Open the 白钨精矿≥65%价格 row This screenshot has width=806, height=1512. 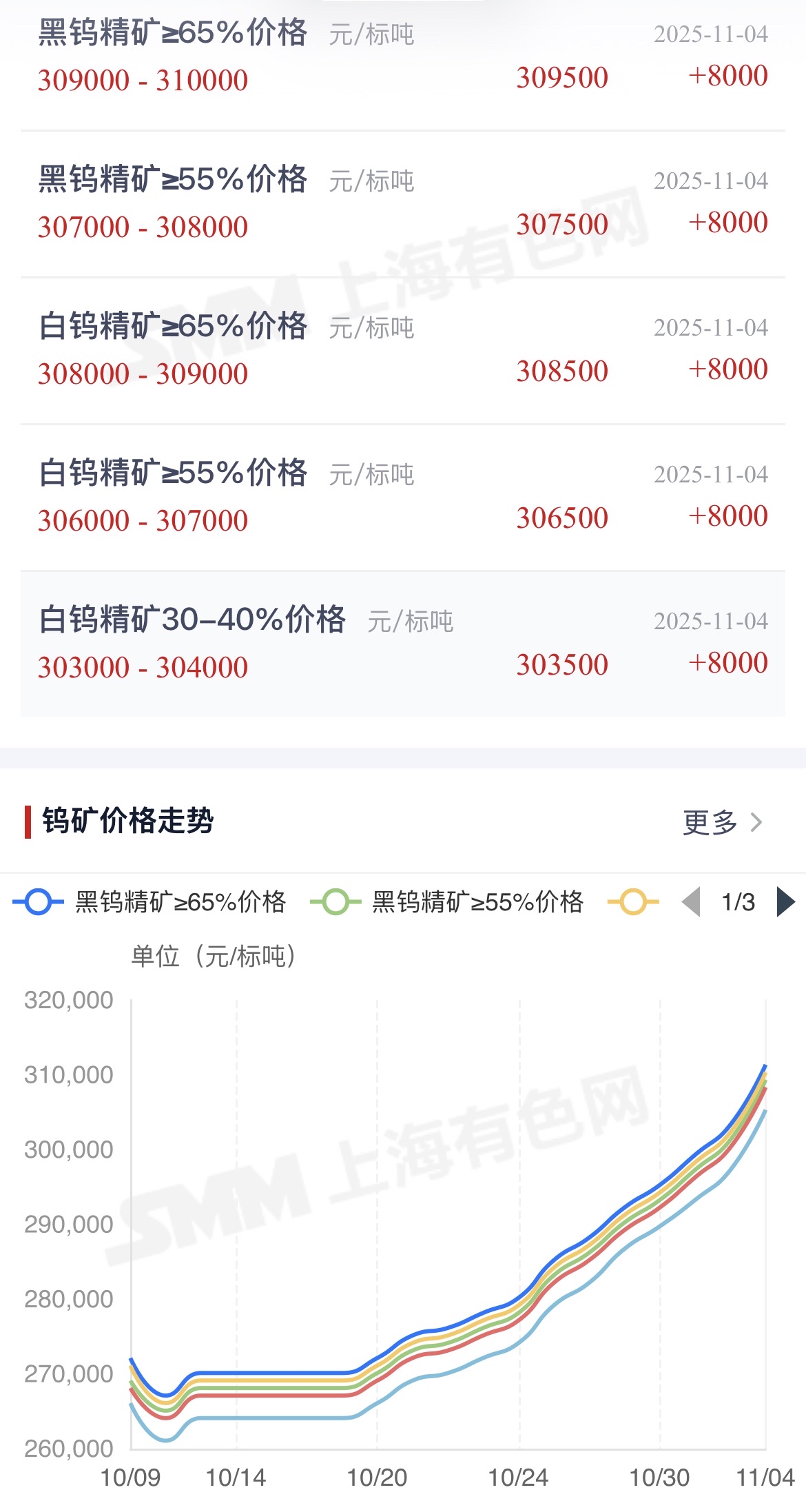[x=402, y=350]
